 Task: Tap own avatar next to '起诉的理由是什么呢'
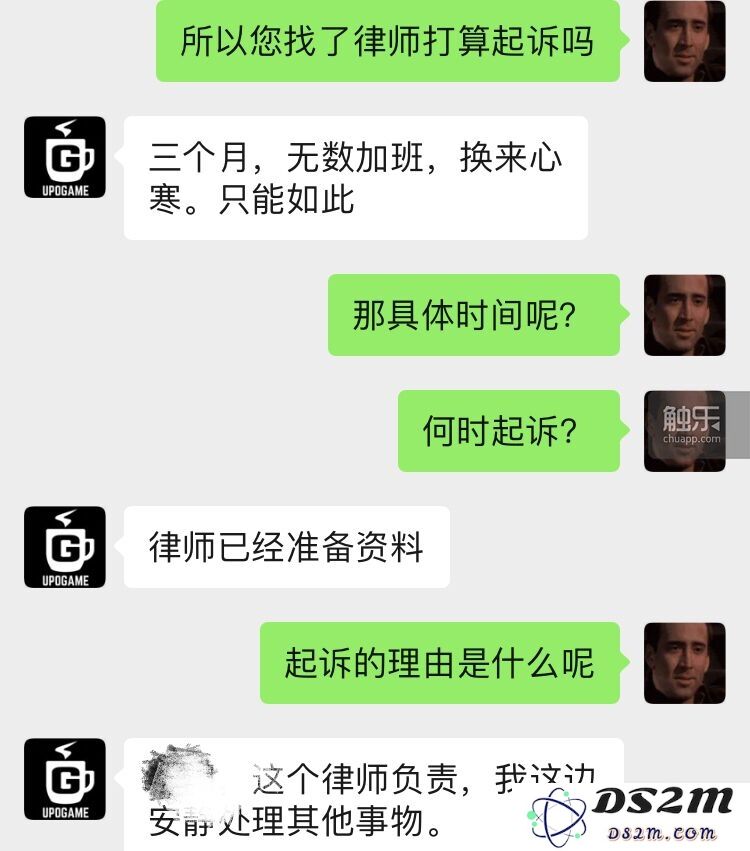(x=684, y=663)
